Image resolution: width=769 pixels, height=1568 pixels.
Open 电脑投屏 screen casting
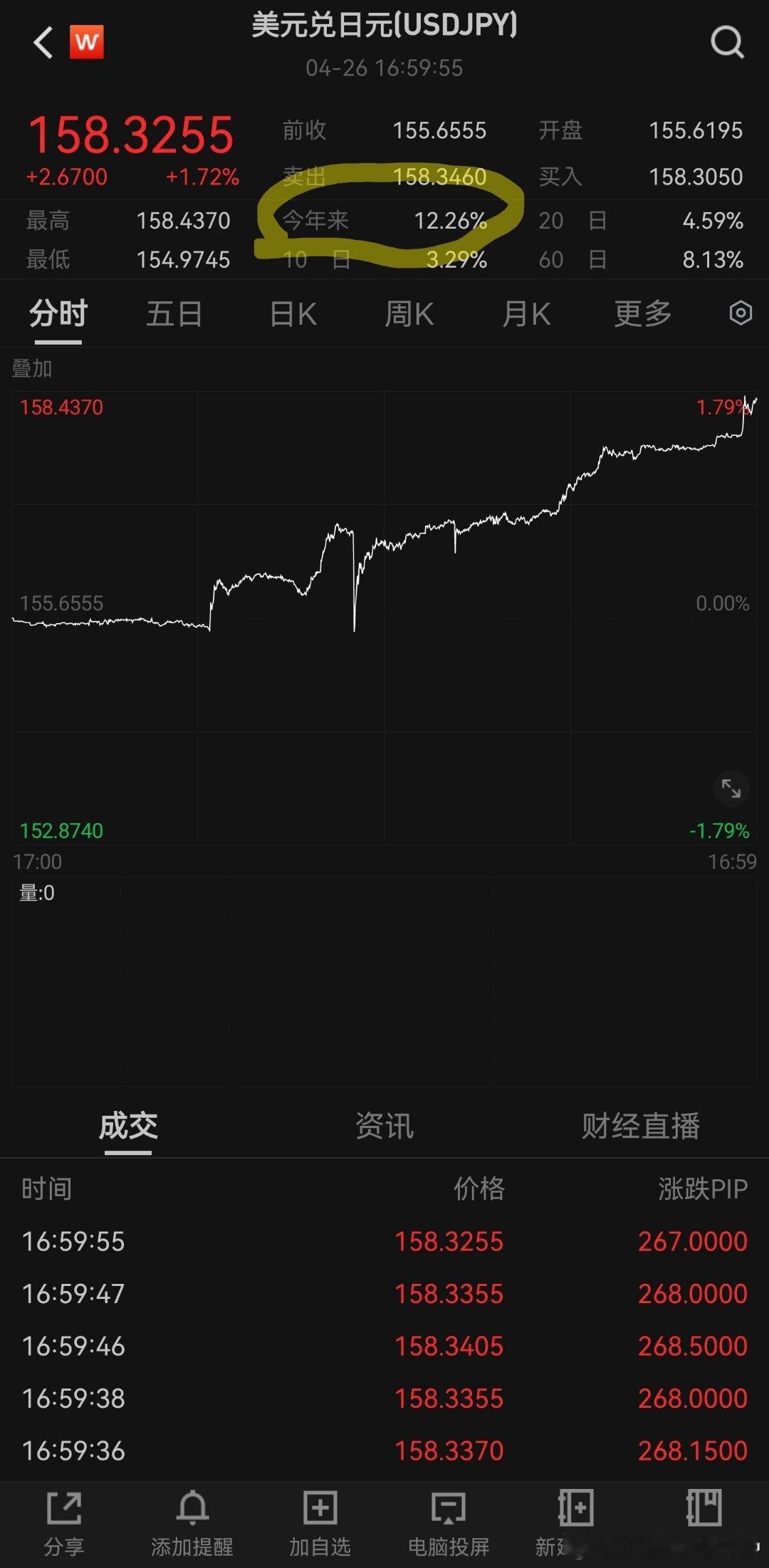[449, 1523]
